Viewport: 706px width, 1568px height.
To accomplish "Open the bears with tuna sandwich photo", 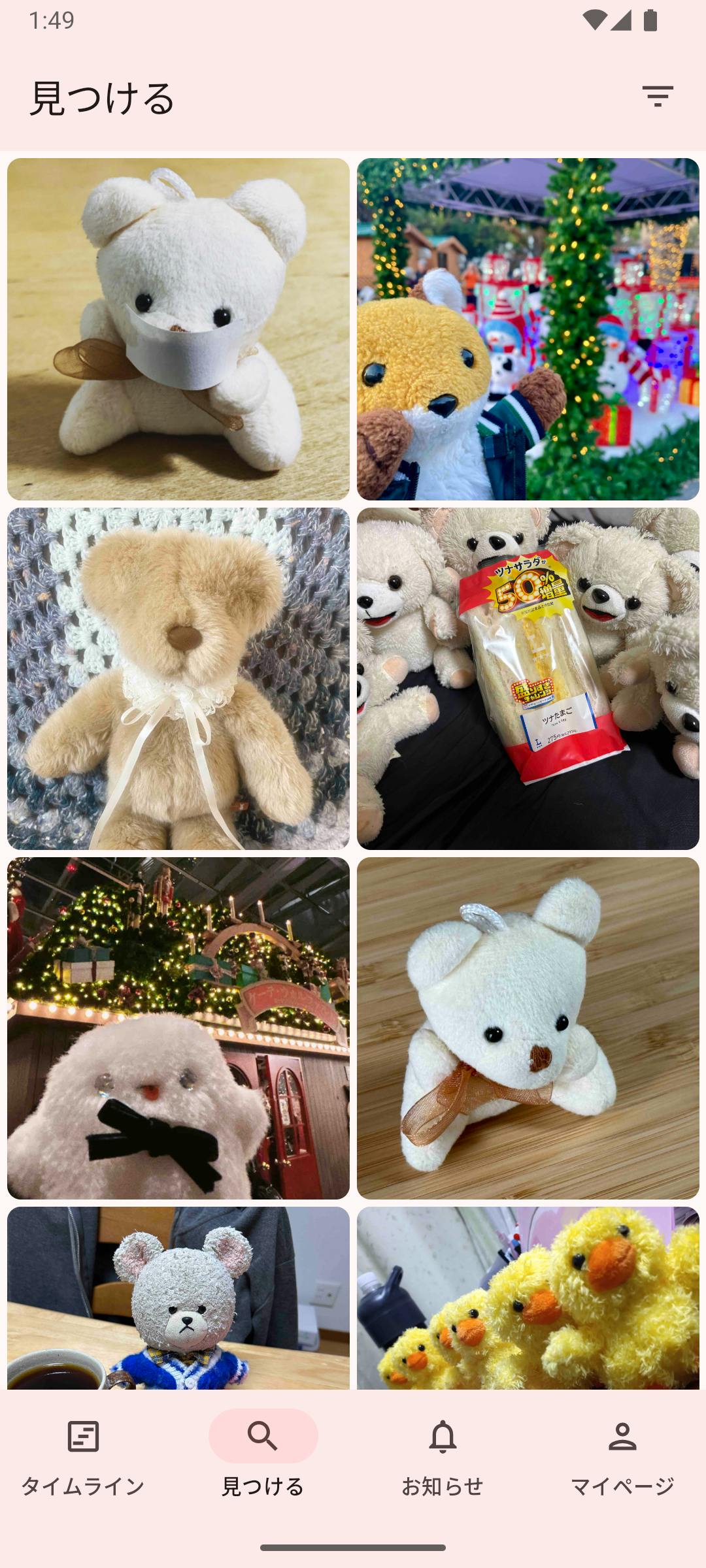I will tap(528, 678).
